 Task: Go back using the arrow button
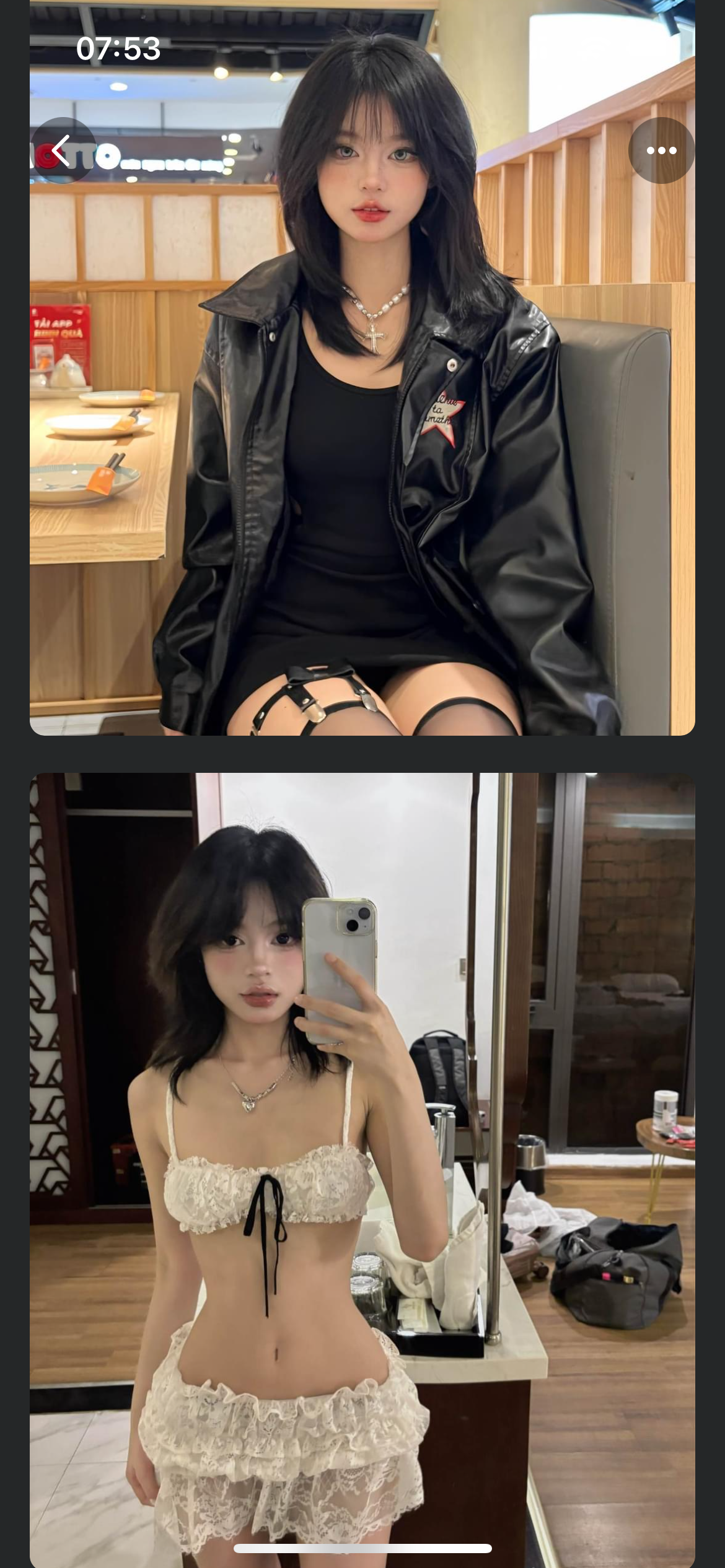(x=63, y=150)
